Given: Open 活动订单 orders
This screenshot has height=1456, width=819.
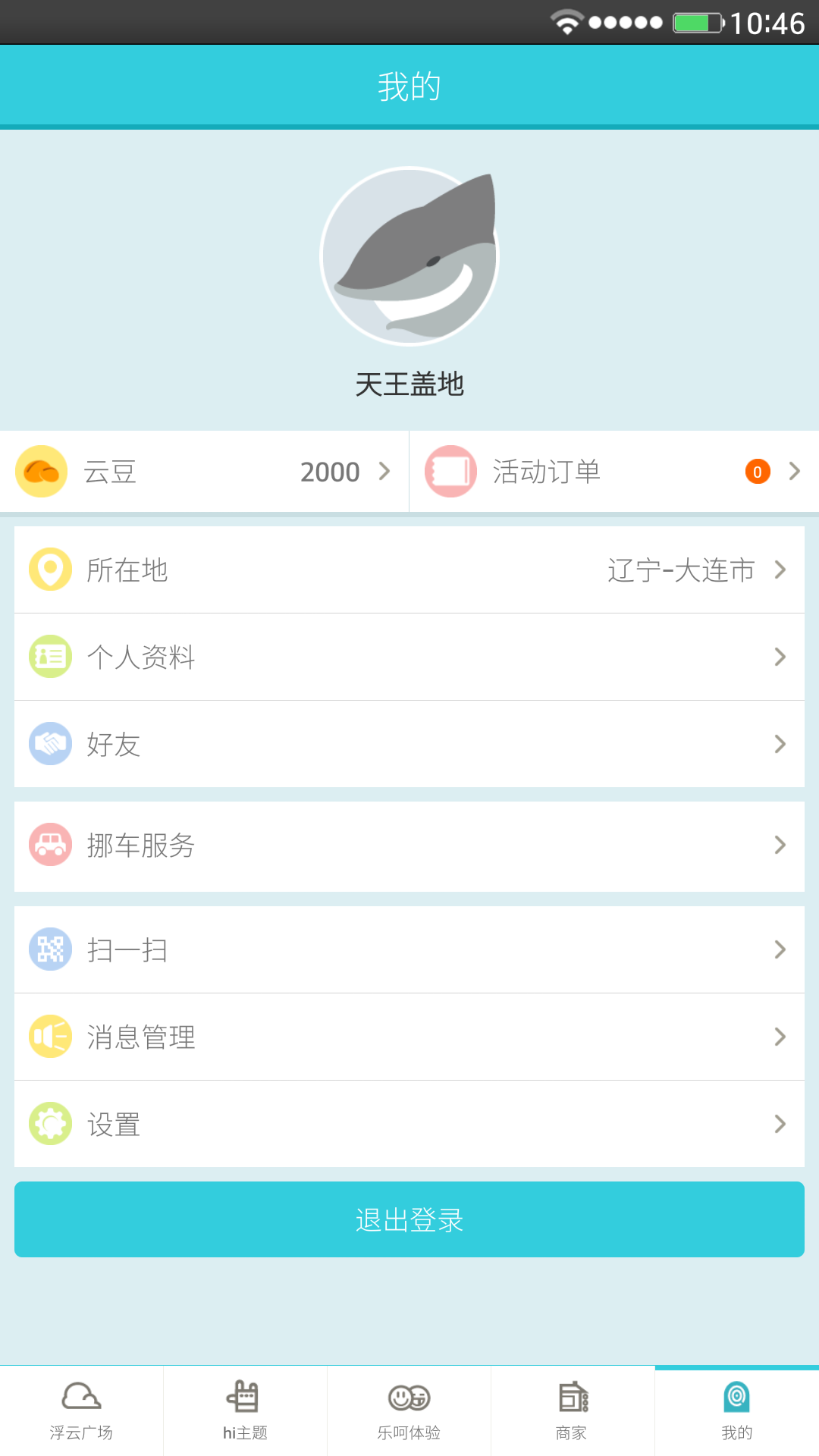Looking at the screenshot, I should pos(613,472).
